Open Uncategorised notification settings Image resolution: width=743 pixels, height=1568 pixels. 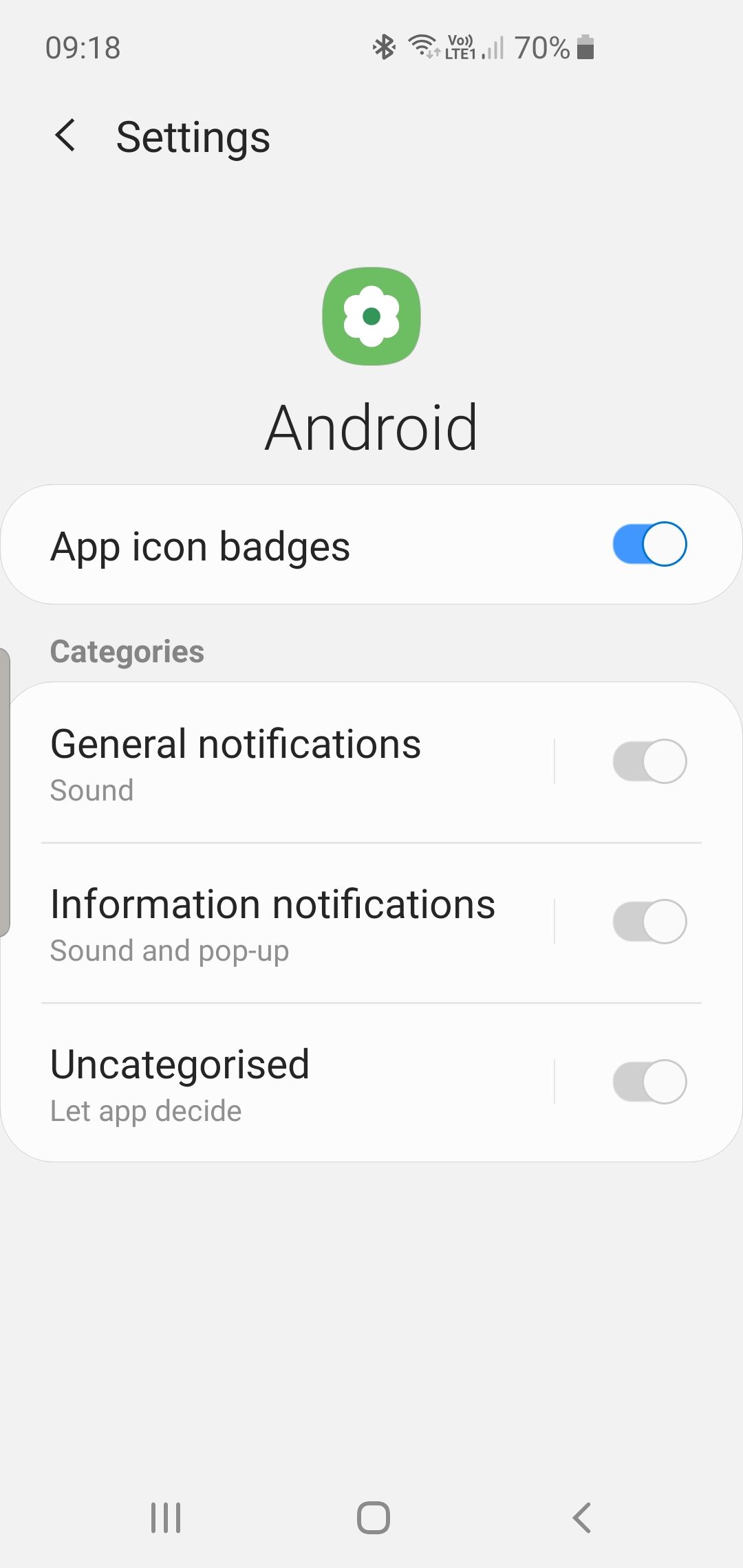[x=275, y=1082]
